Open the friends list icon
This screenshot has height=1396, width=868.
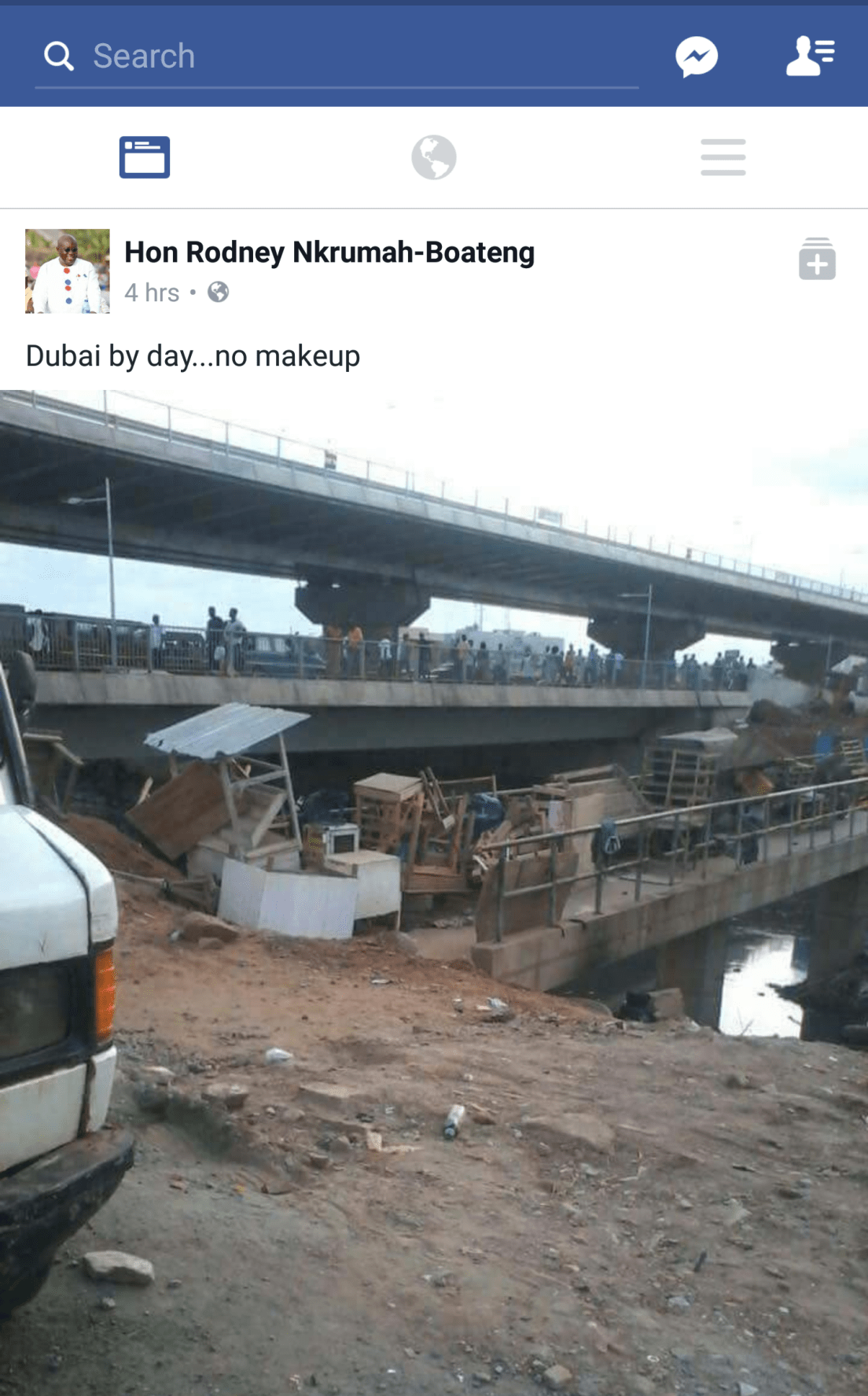(810, 57)
